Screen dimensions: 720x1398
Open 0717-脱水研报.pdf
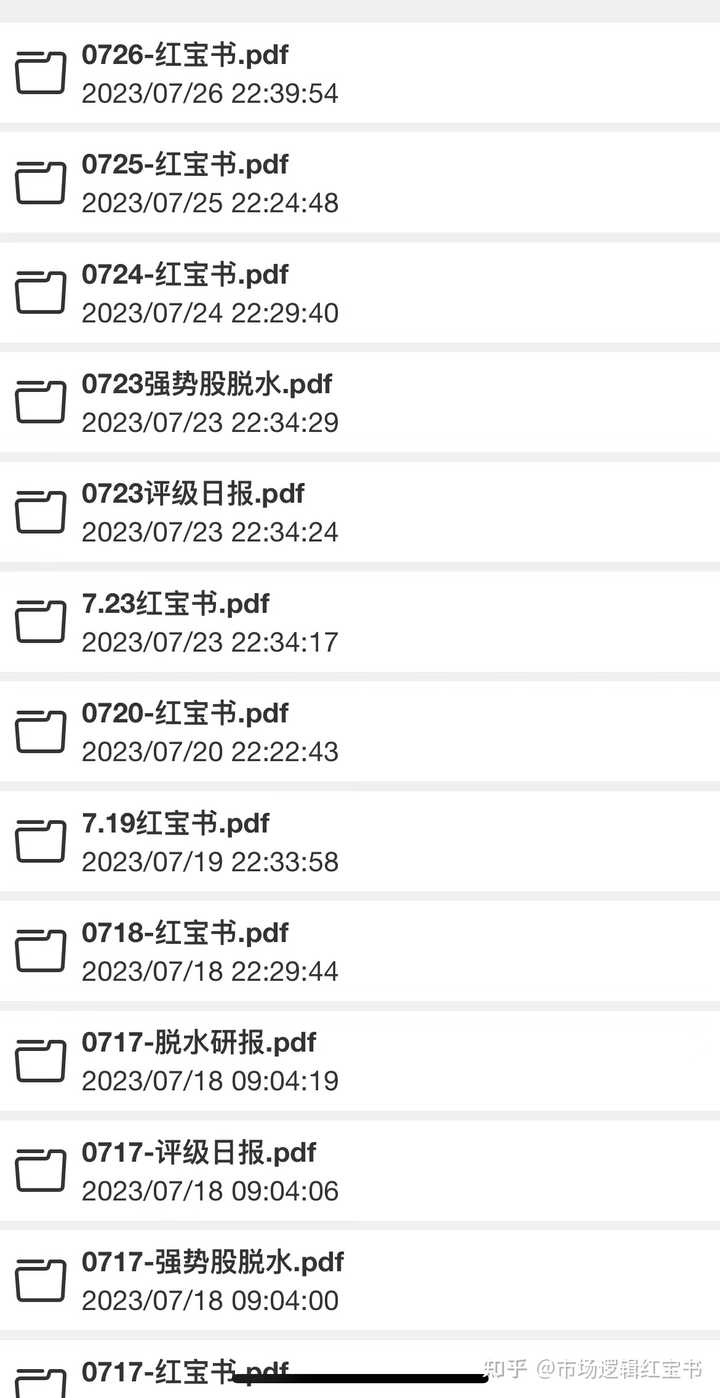tap(360, 1061)
